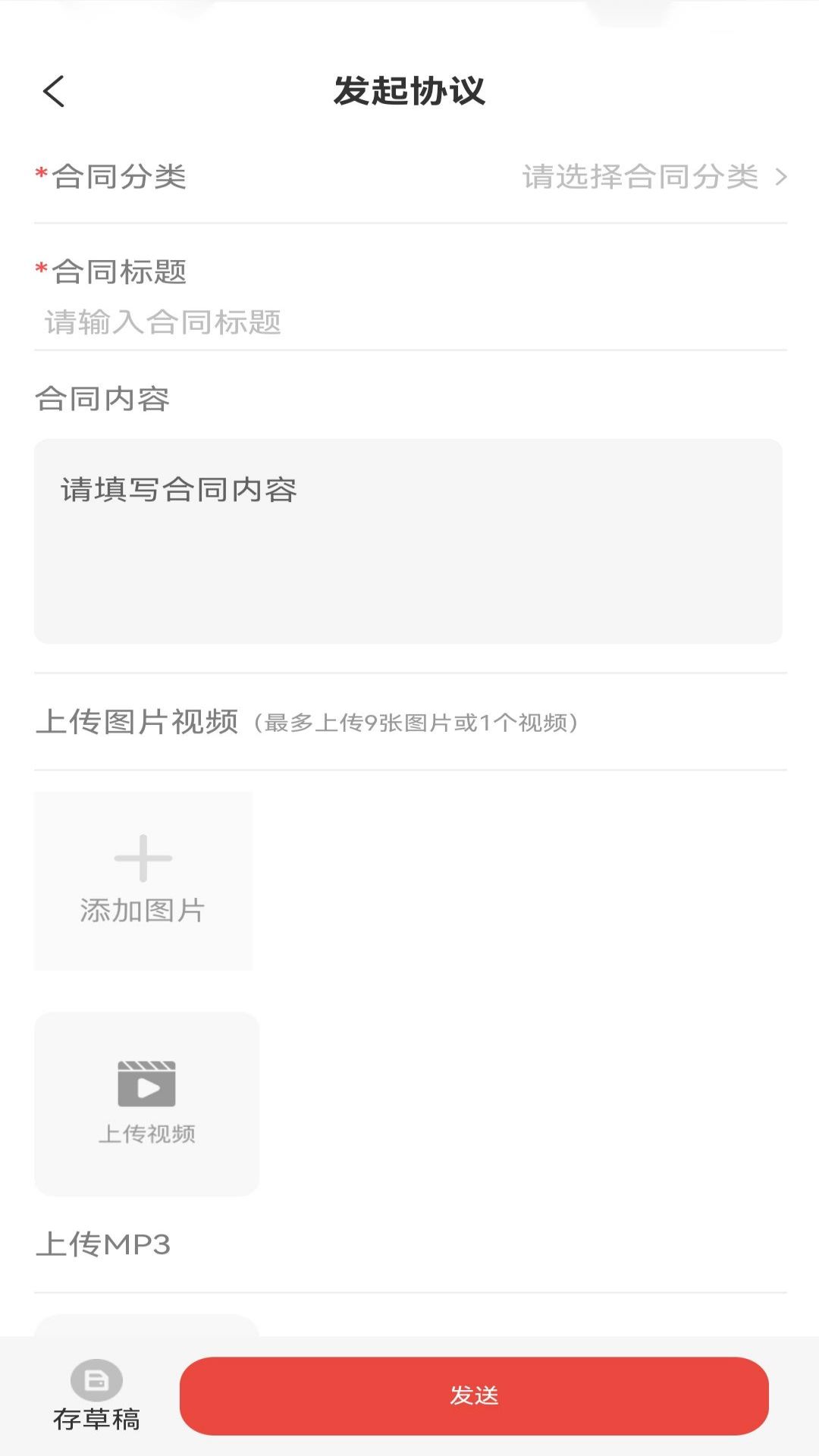Tap the add image plus icon
The image size is (819, 1456).
point(143,858)
